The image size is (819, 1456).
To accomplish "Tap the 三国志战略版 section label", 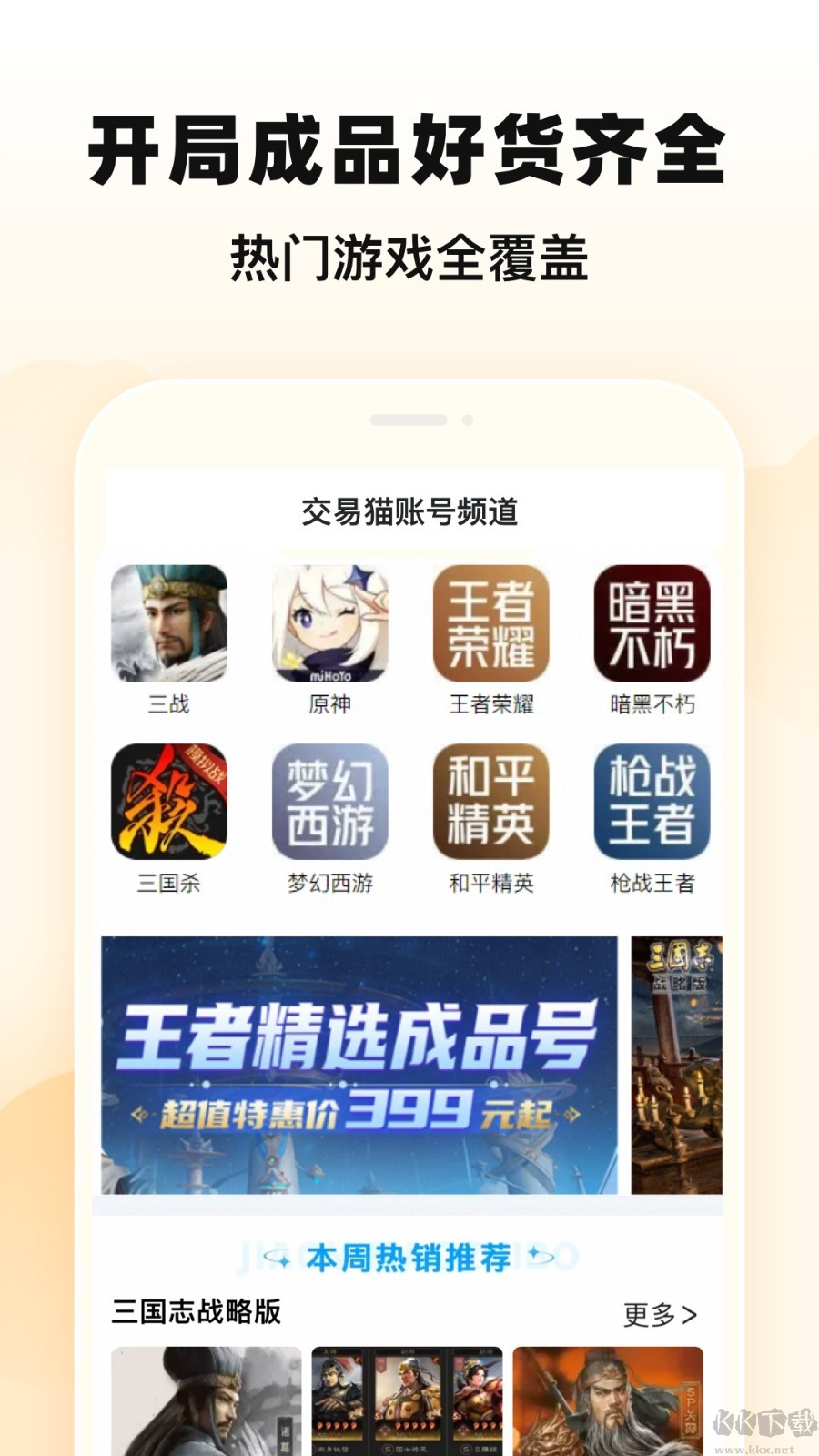I will tap(197, 1313).
